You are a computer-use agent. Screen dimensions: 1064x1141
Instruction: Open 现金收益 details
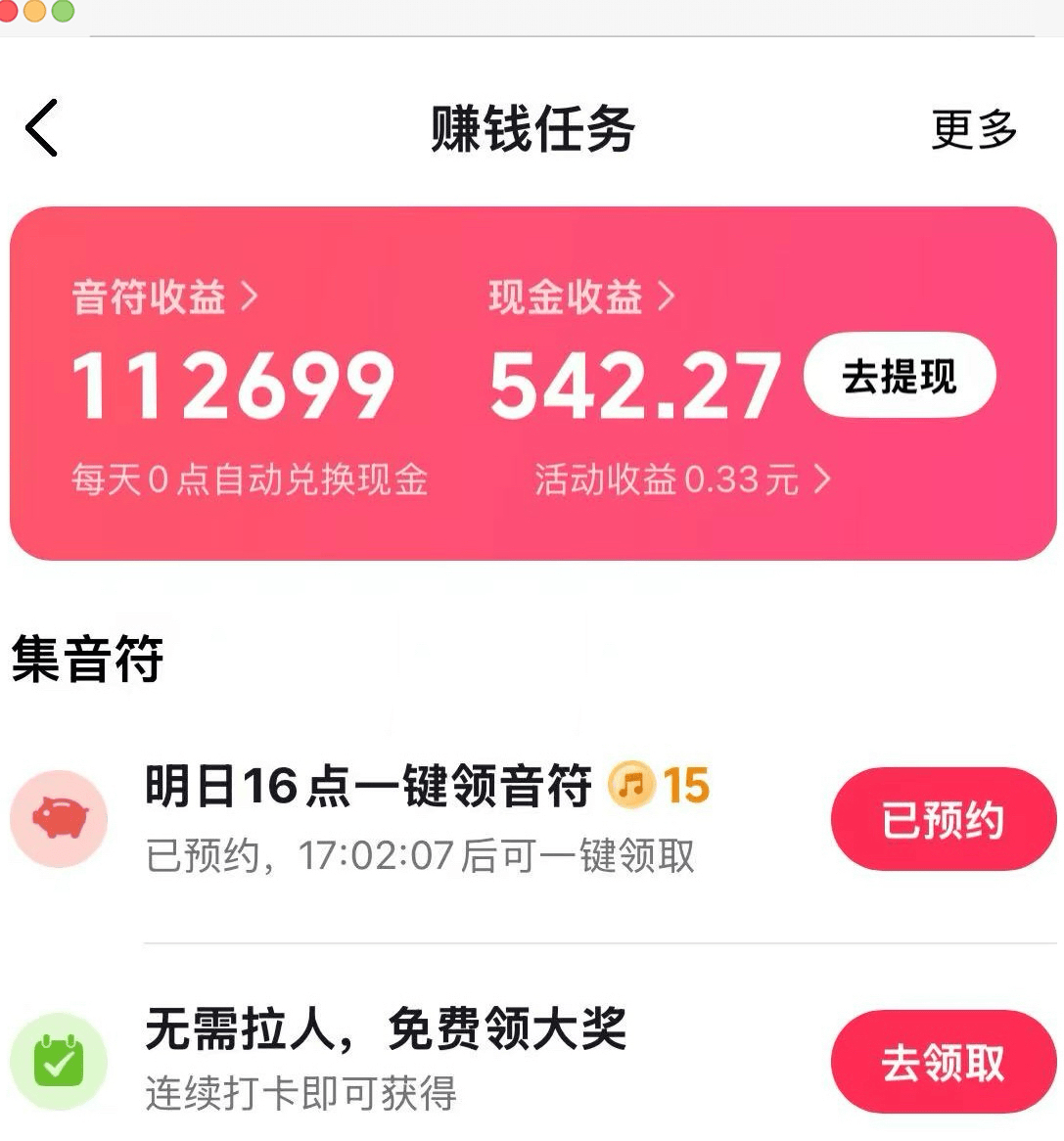[581, 297]
